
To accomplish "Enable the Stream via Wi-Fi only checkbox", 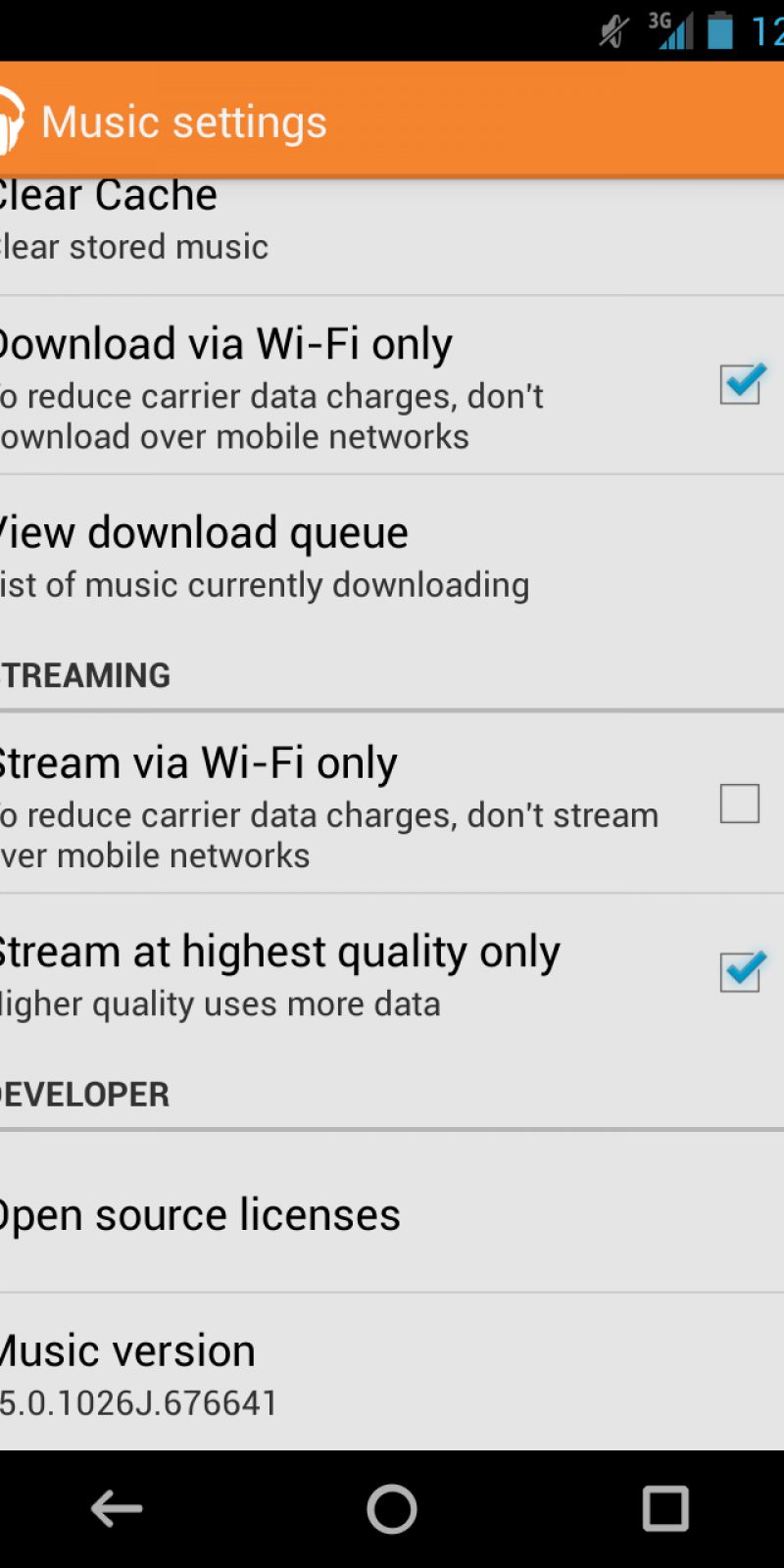I will point(740,804).
